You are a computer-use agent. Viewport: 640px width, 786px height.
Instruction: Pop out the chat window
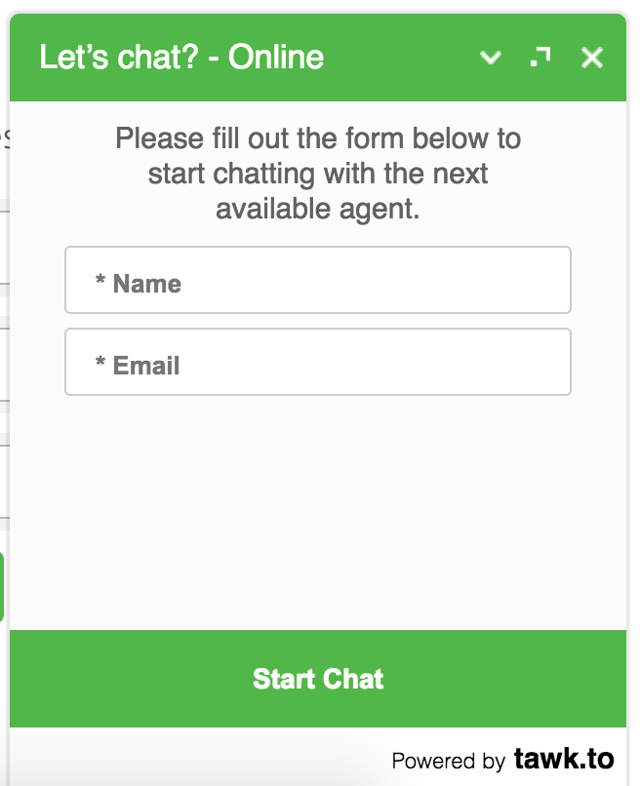click(x=540, y=57)
